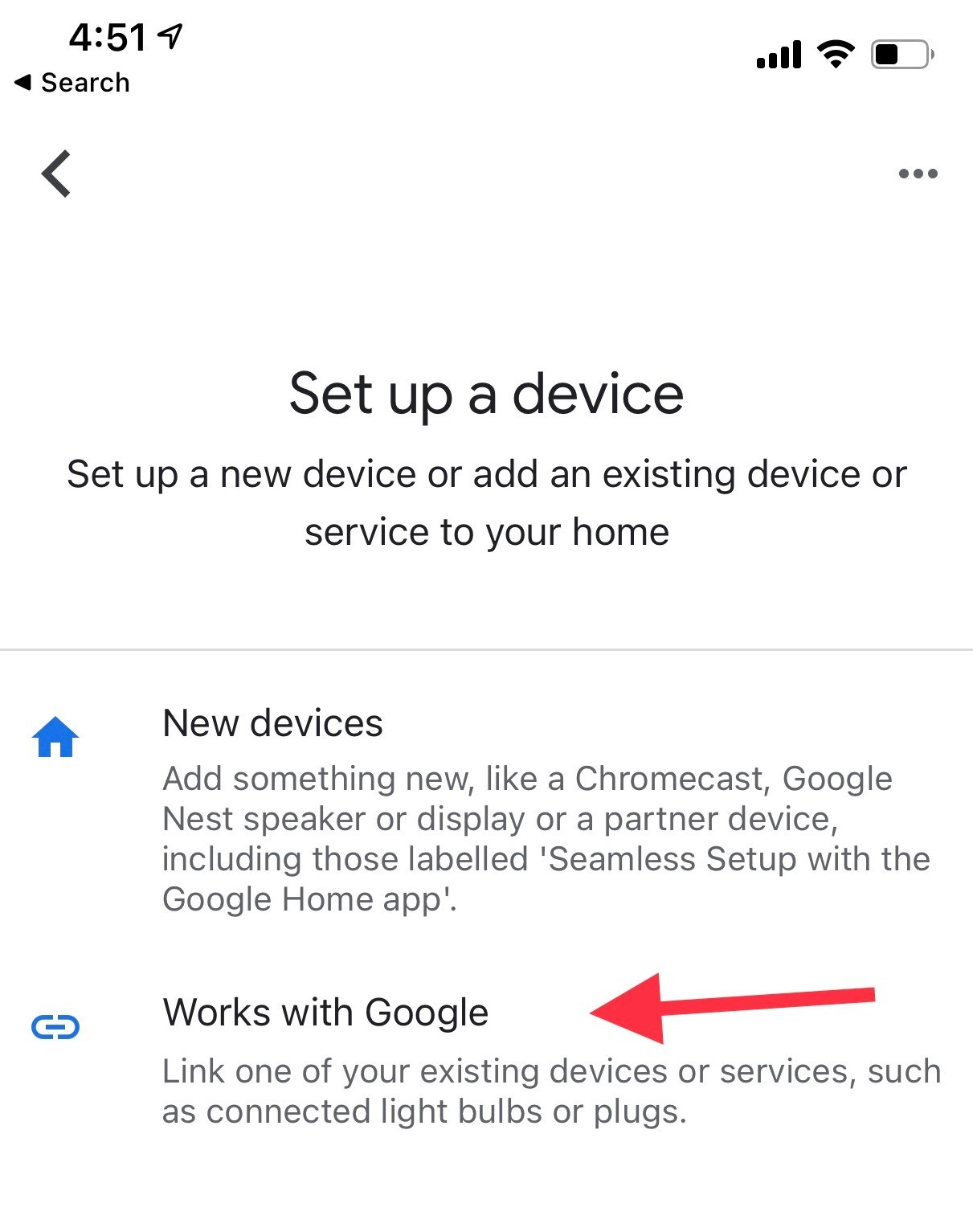
Task: Open the three-dot overflow menu
Action: pos(918,174)
